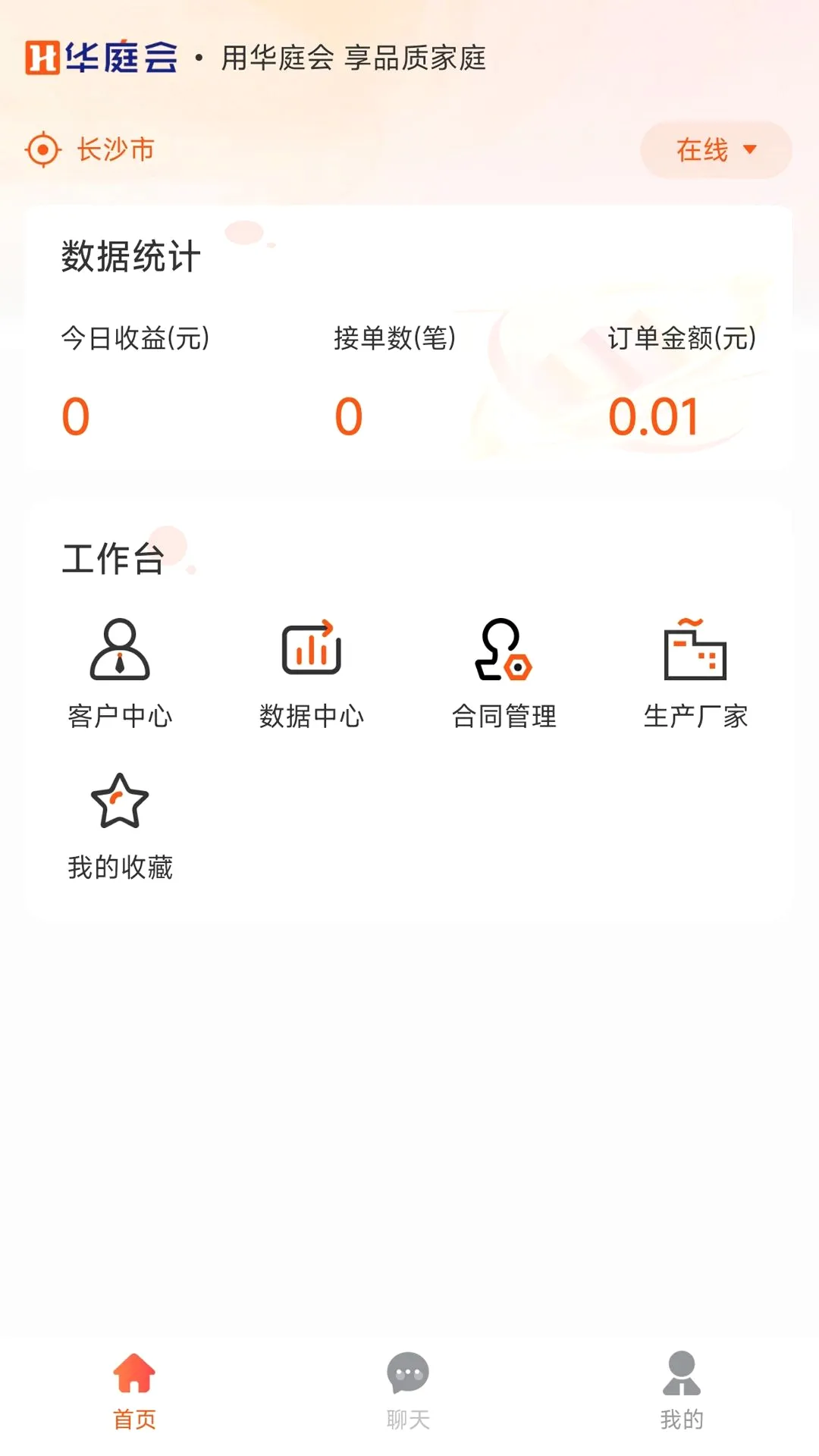Viewport: 819px width, 1456px height.
Task: Select the 首页 tab
Action: (134, 1391)
